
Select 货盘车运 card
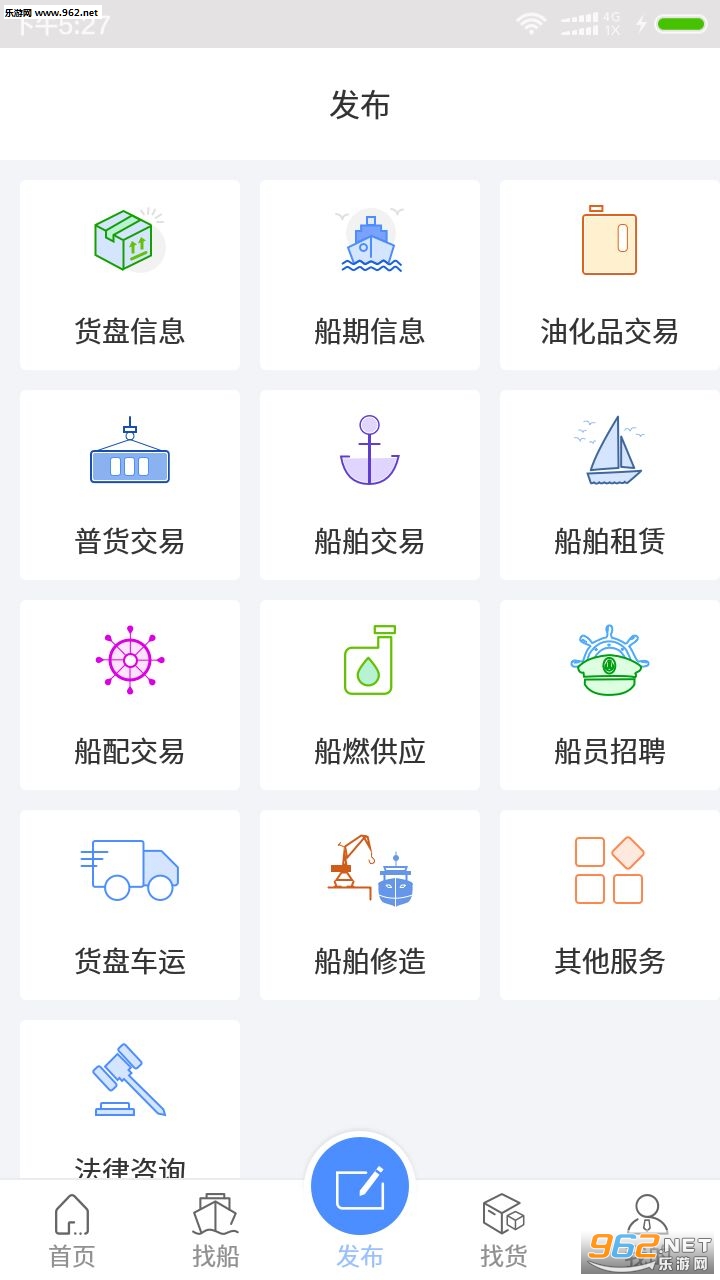click(x=130, y=905)
